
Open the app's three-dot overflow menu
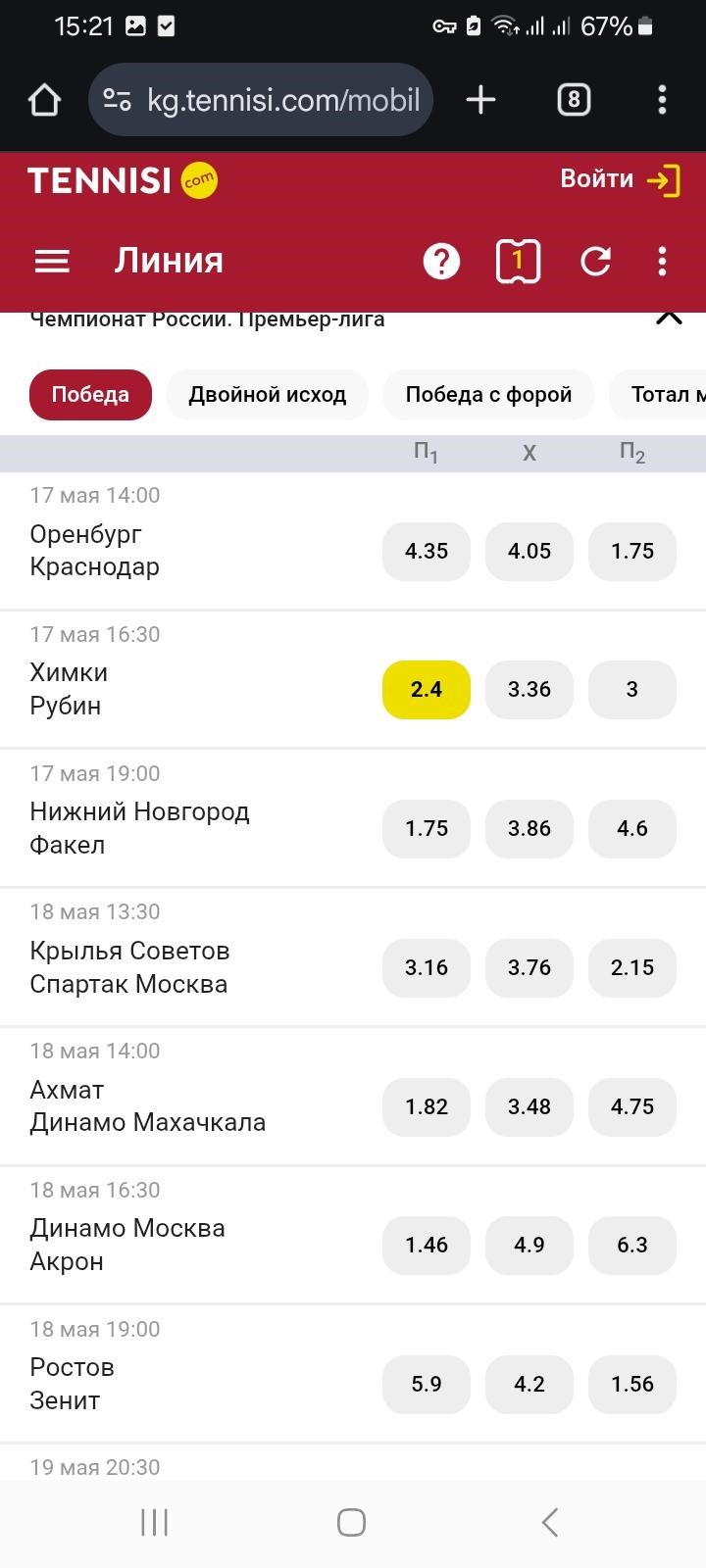[662, 262]
